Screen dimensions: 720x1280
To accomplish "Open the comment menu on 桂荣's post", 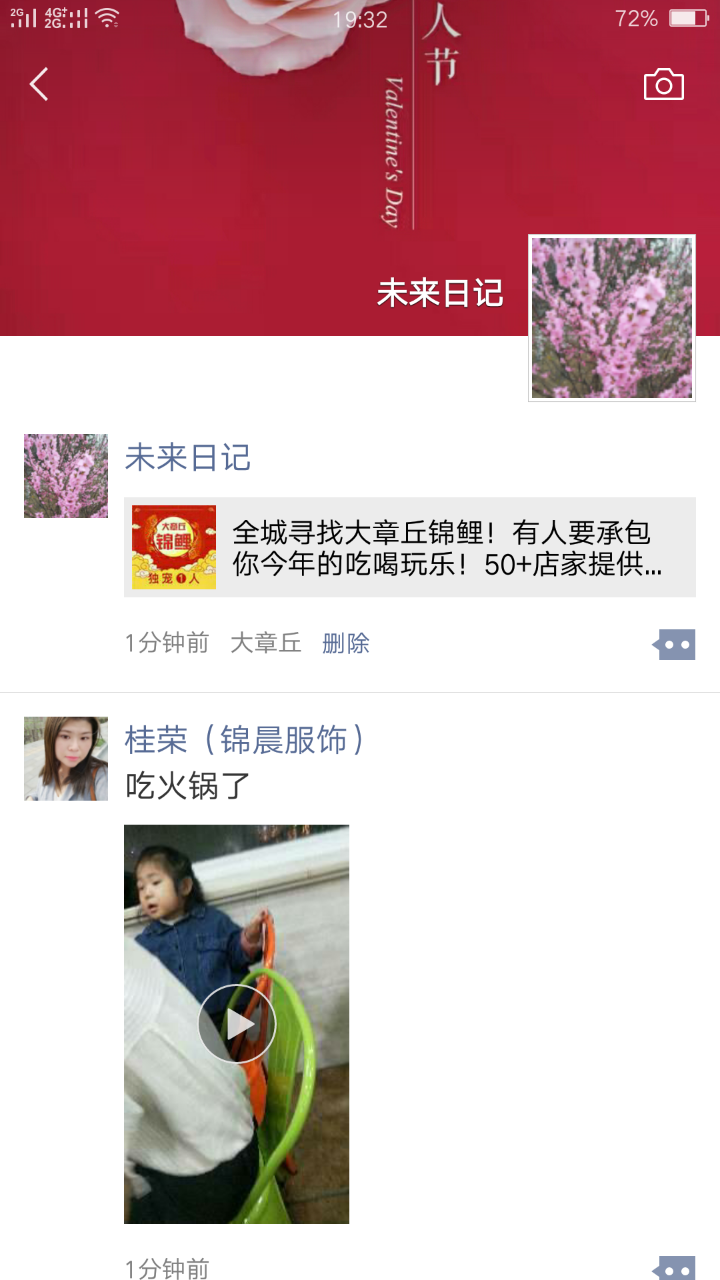I will [x=675, y=1268].
